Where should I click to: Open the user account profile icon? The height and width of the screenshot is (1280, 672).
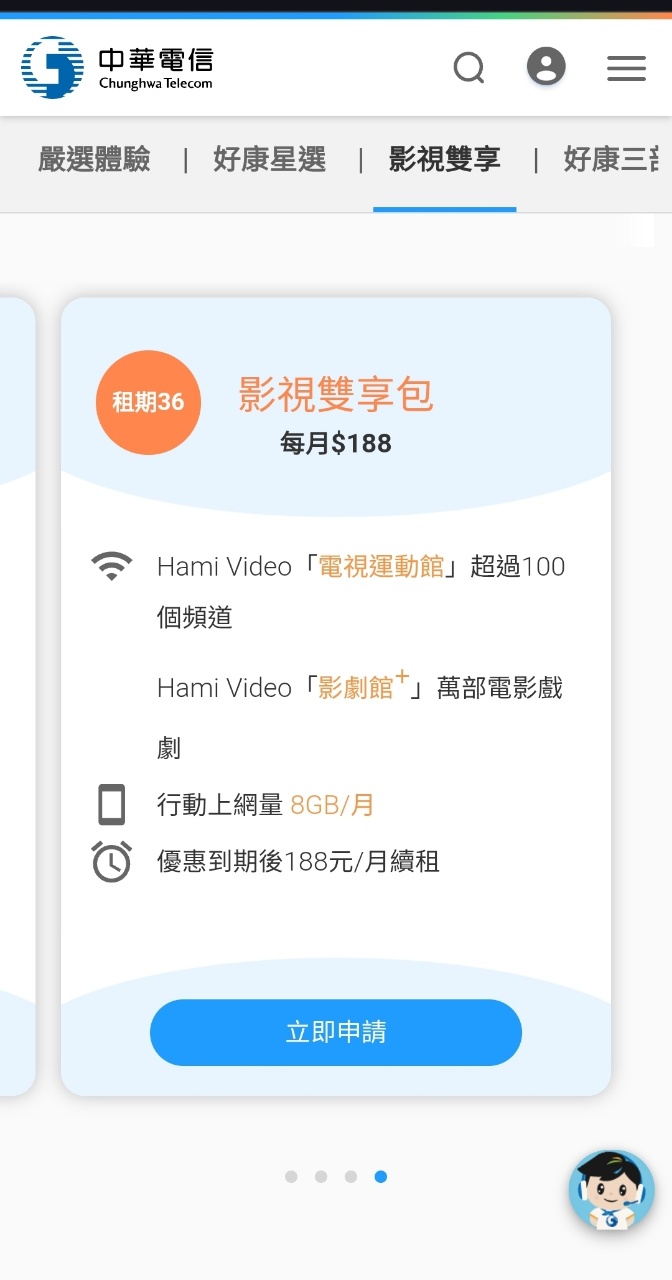coord(546,68)
